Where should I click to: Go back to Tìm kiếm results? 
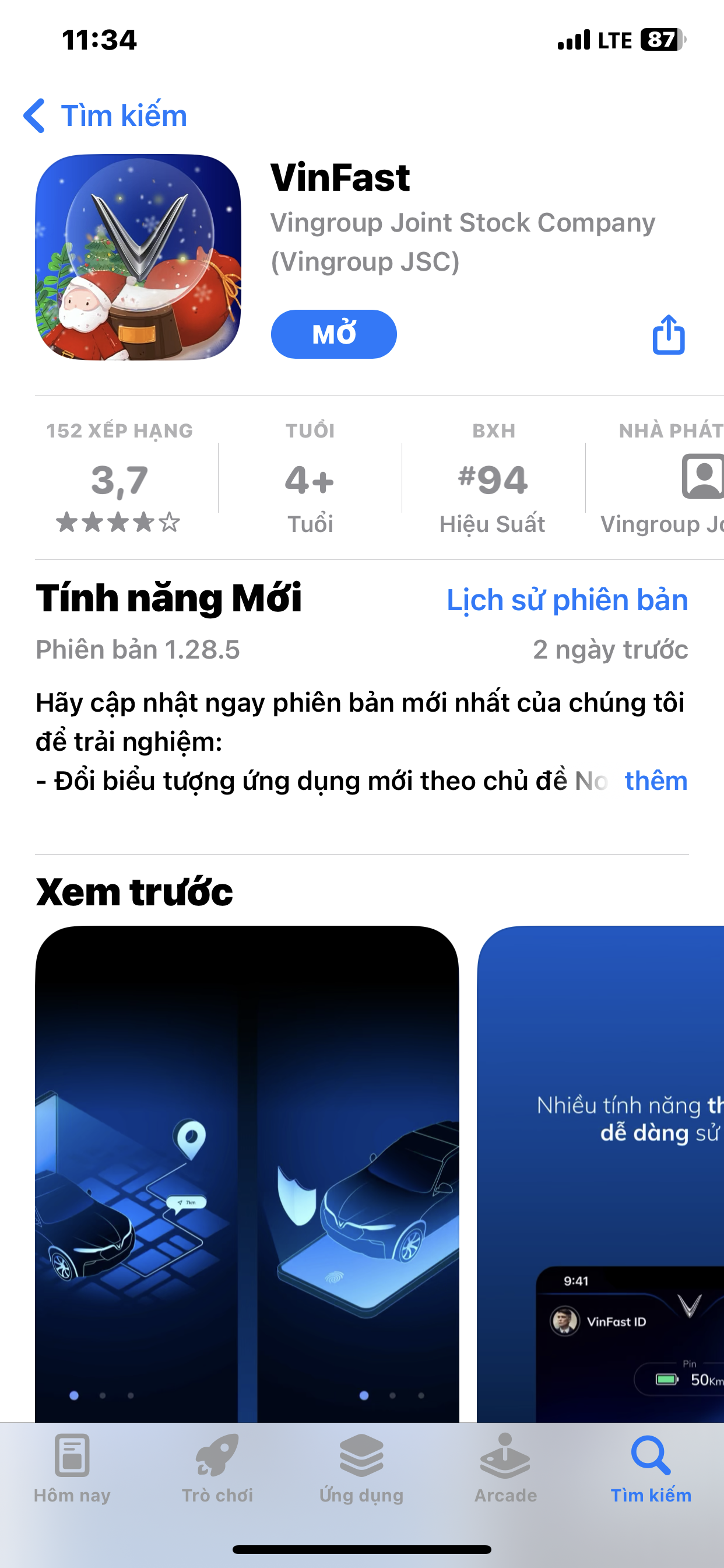[x=105, y=116]
